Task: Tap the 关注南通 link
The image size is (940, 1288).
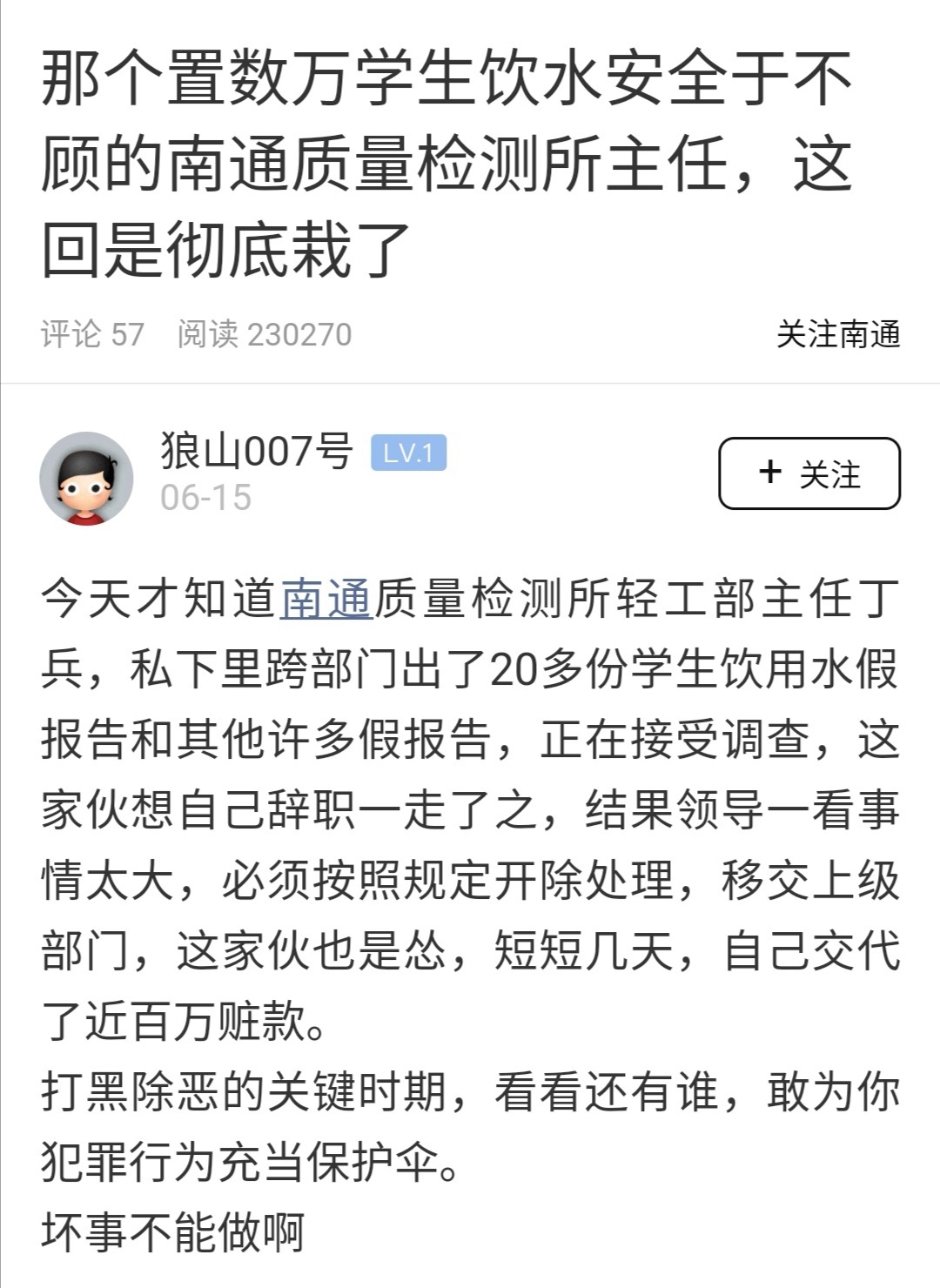Action: coord(837,334)
